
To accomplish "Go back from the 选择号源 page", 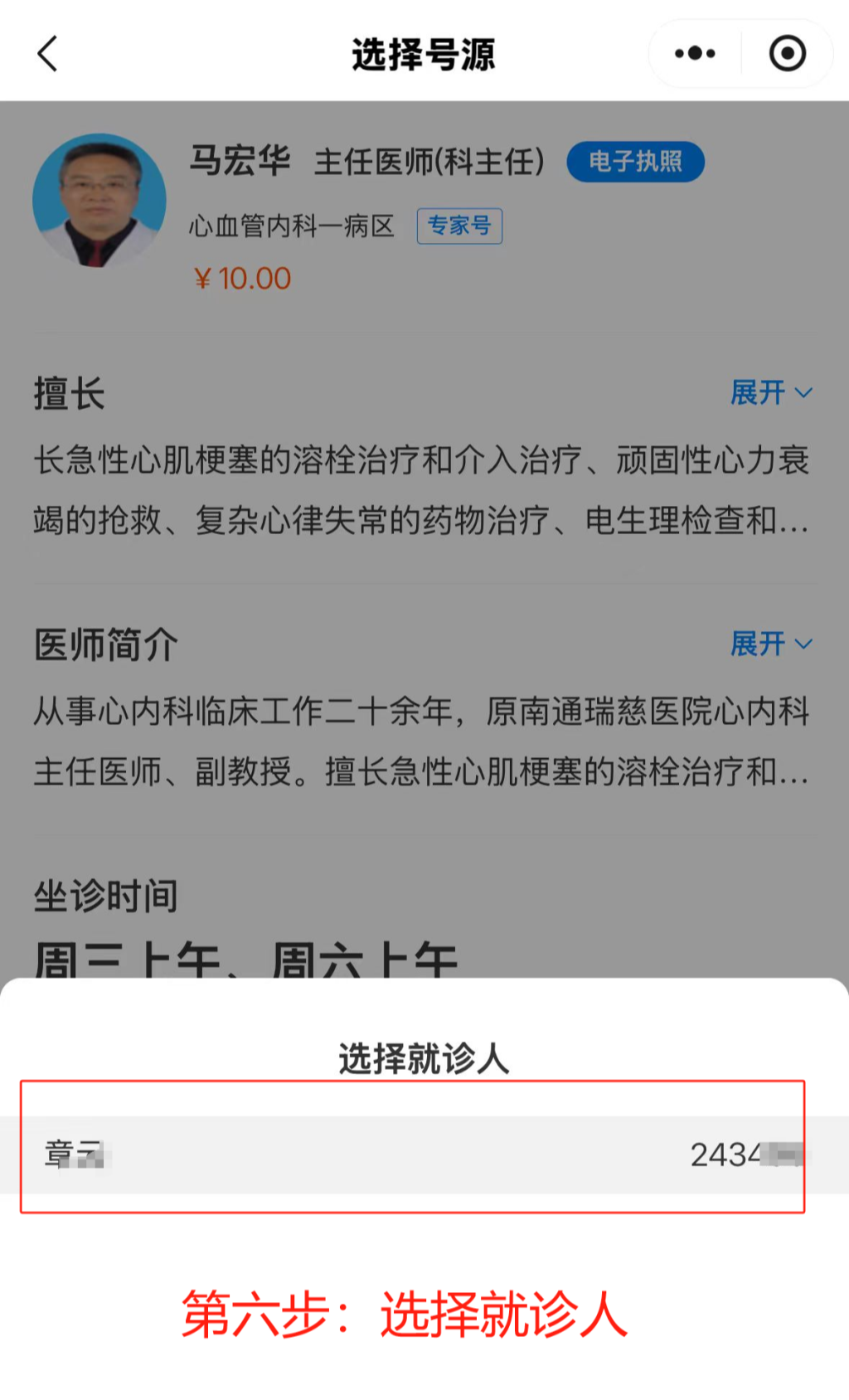I will [x=48, y=54].
